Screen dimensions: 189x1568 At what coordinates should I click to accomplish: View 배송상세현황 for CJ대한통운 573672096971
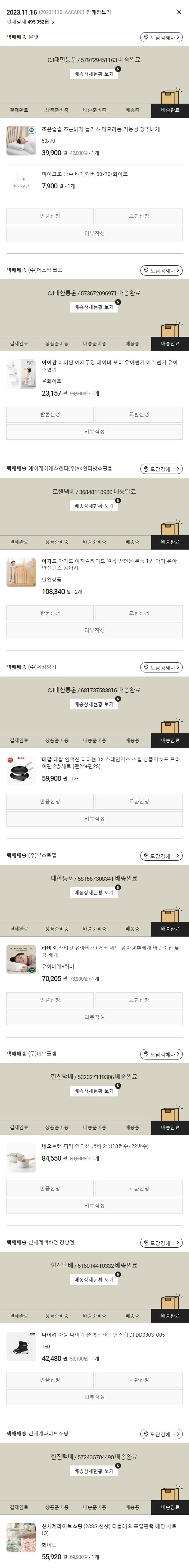pyautogui.click(x=94, y=307)
